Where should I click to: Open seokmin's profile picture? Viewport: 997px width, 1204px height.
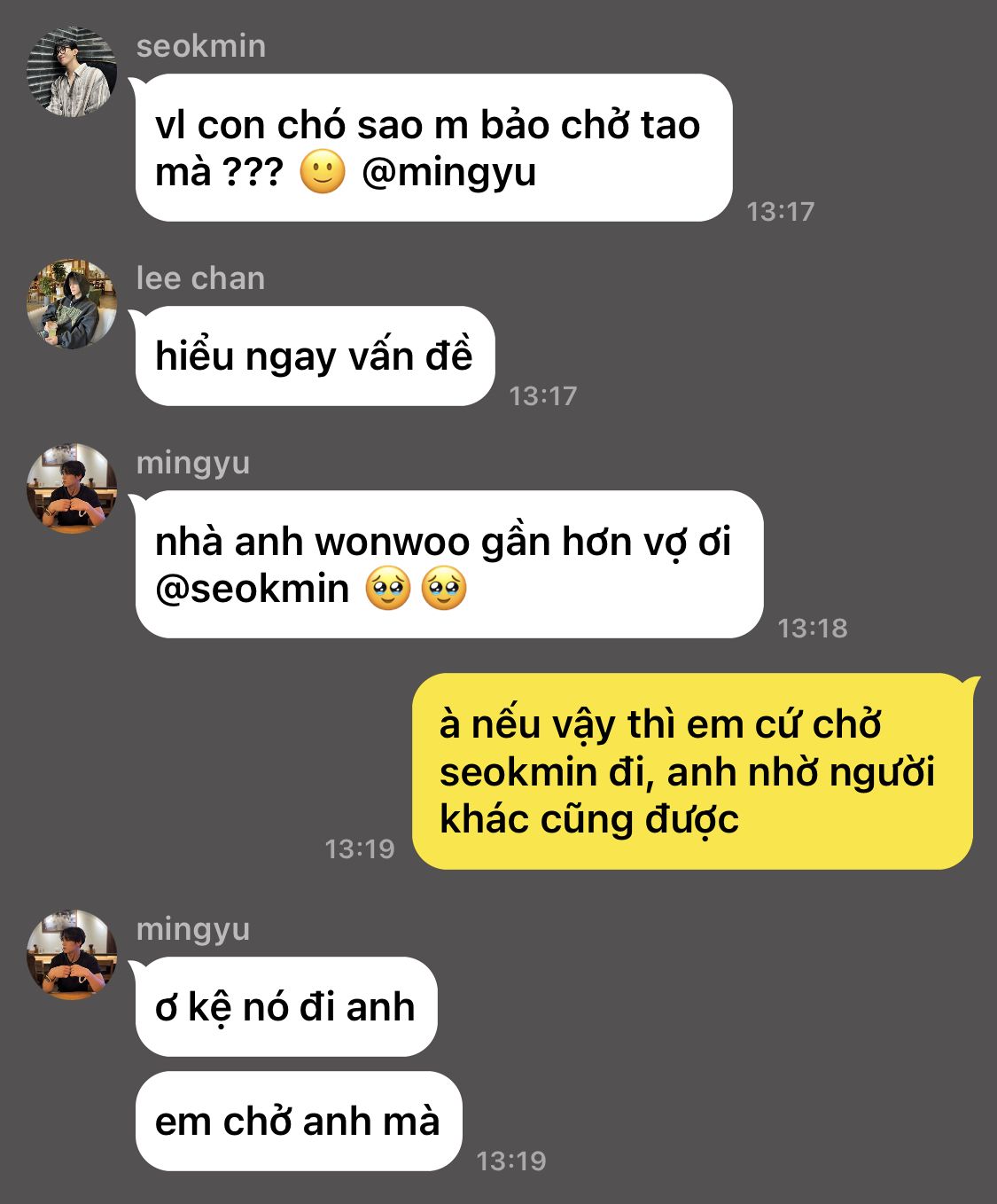[x=72, y=72]
